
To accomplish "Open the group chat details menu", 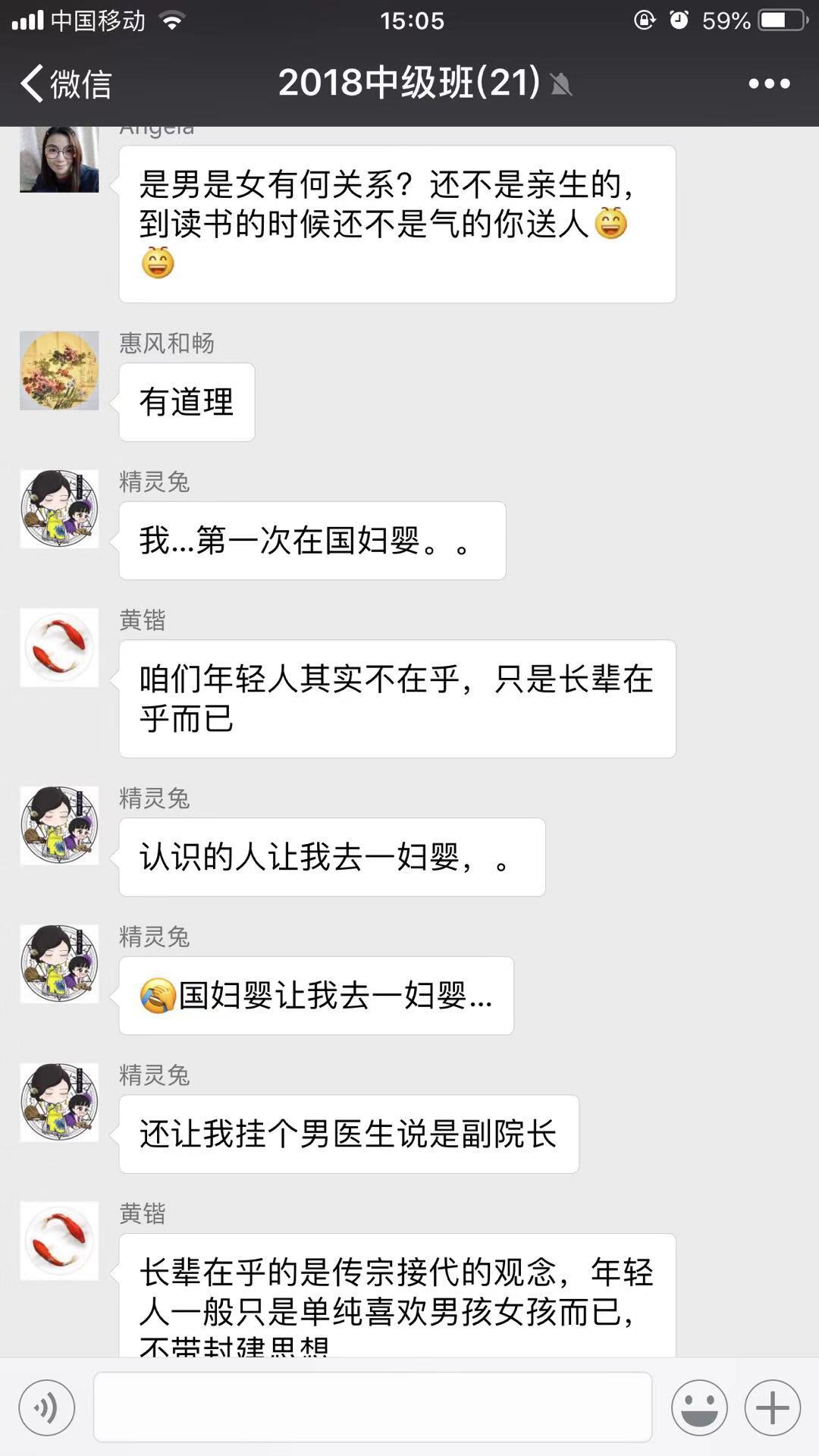I will 769,83.
